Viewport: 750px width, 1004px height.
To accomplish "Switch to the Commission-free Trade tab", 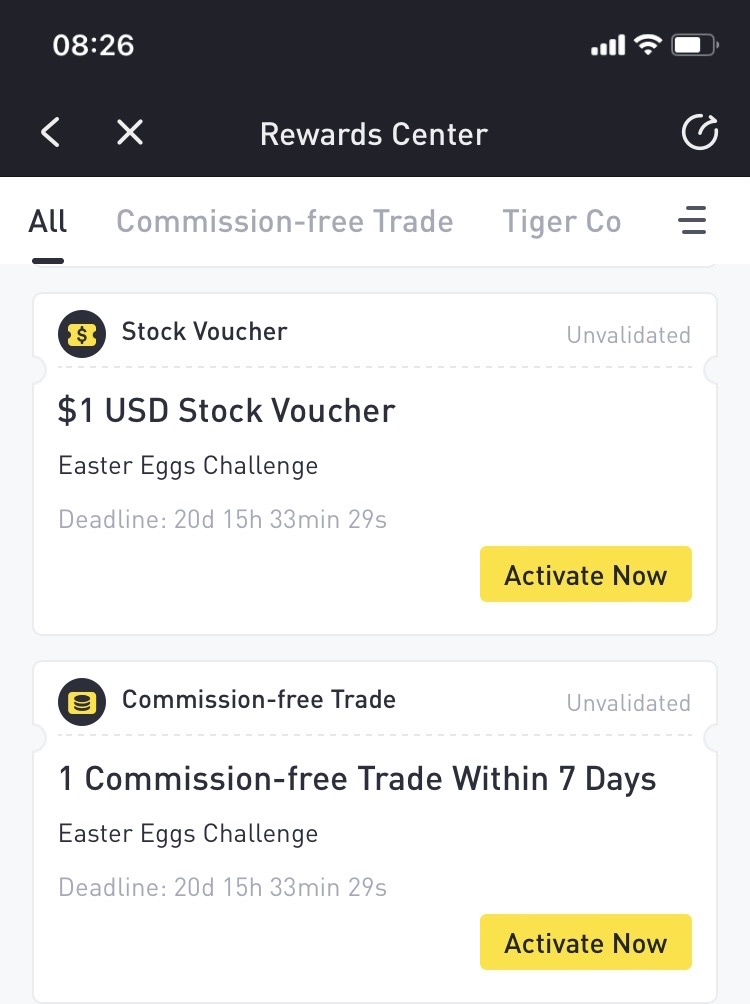I will 285,221.
